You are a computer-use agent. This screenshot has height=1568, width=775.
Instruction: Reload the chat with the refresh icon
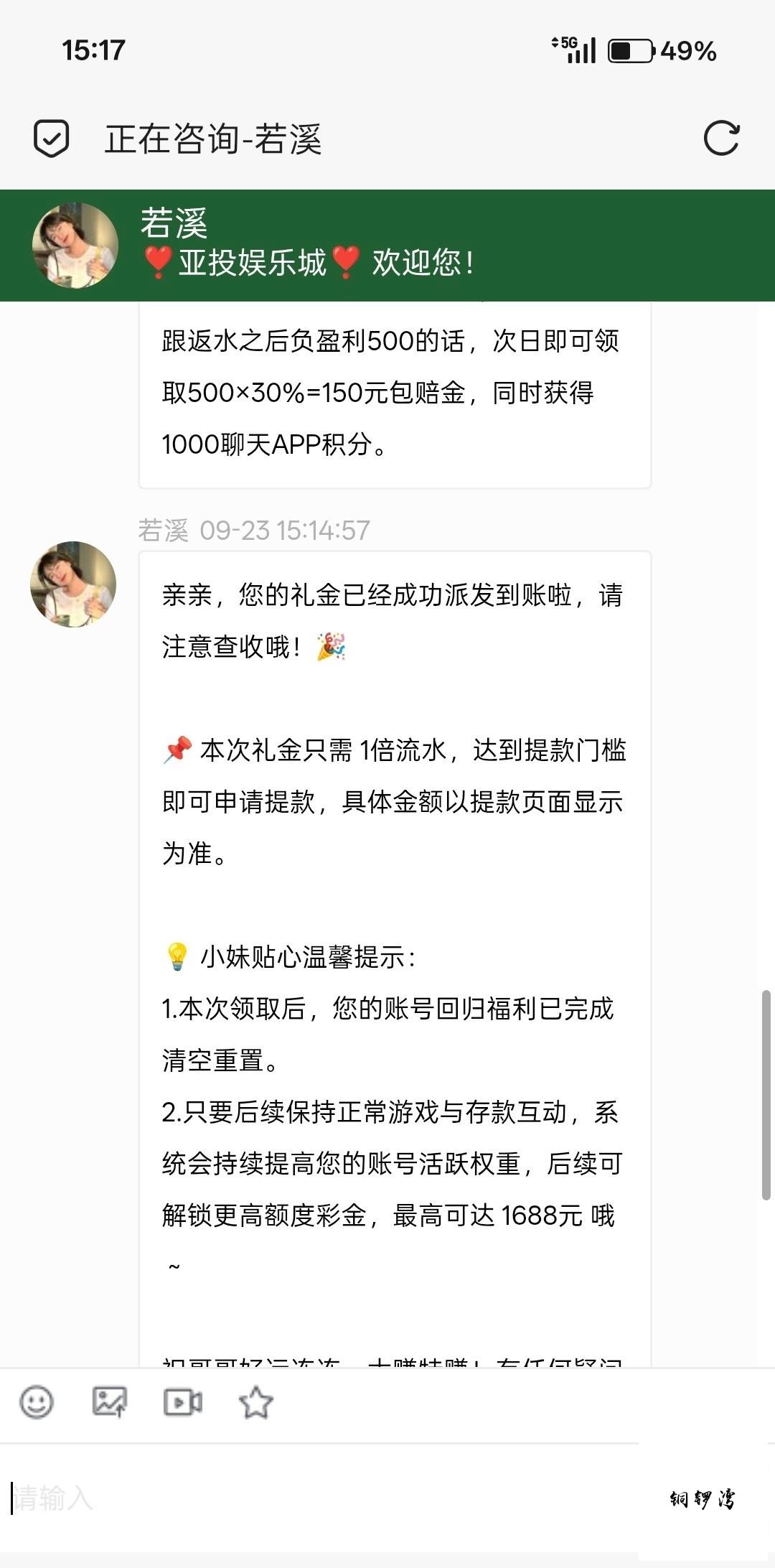(x=721, y=138)
